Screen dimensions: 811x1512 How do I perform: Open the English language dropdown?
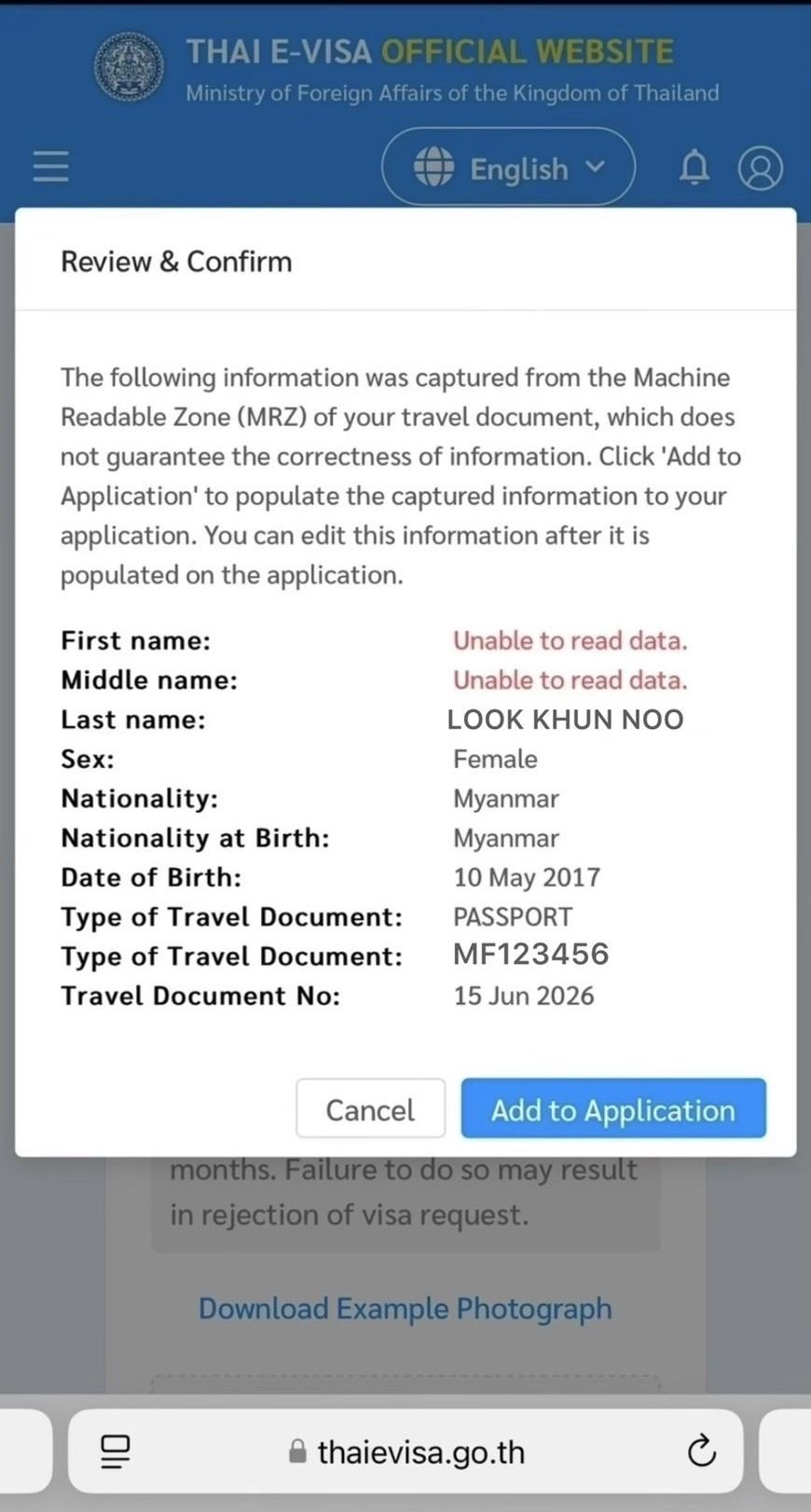point(508,168)
